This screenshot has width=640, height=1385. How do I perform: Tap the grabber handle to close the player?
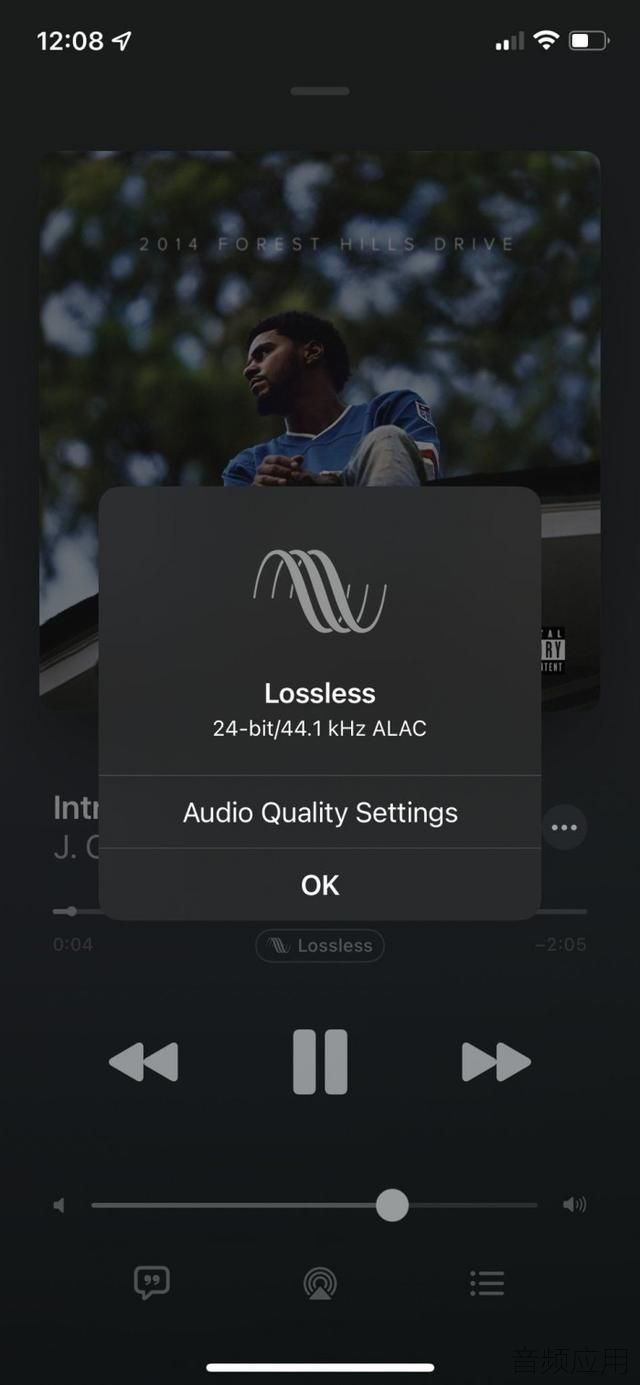[x=320, y=91]
